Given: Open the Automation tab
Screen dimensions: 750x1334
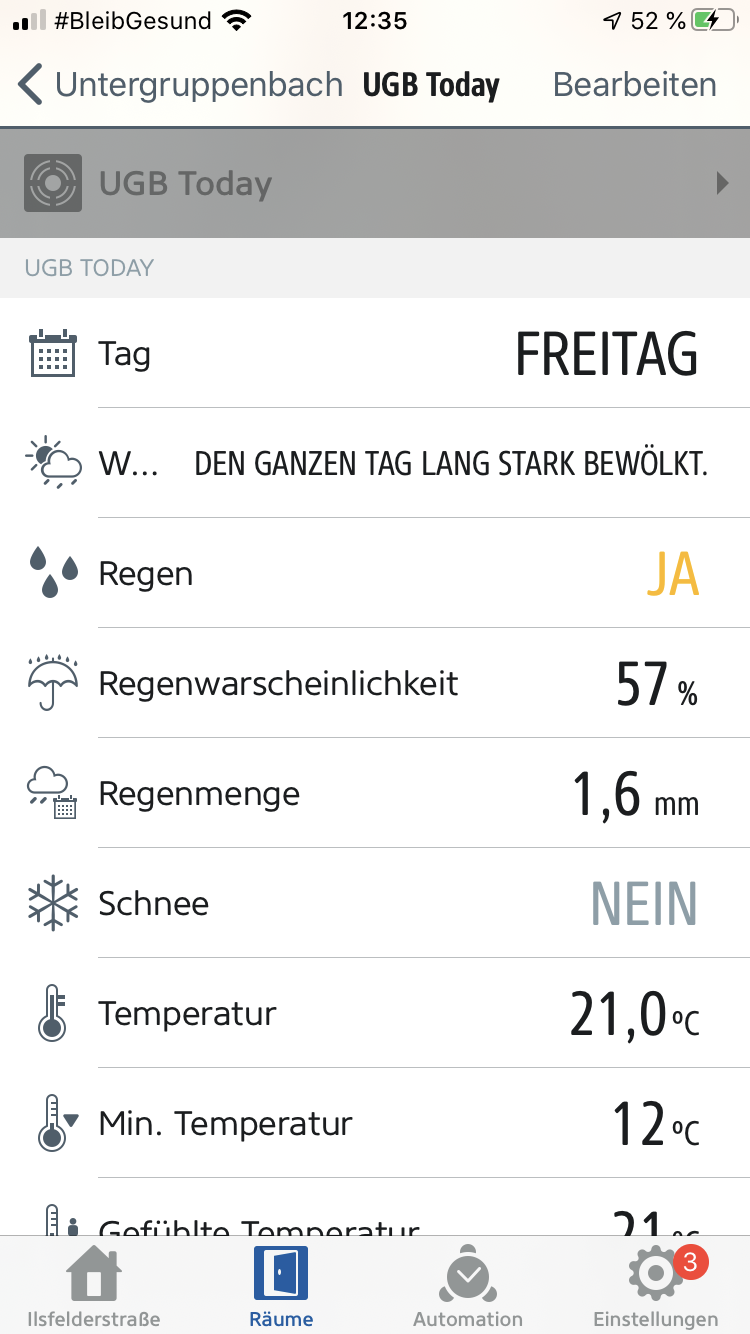Looking at the screenshot, I should tap(468, 1287).
